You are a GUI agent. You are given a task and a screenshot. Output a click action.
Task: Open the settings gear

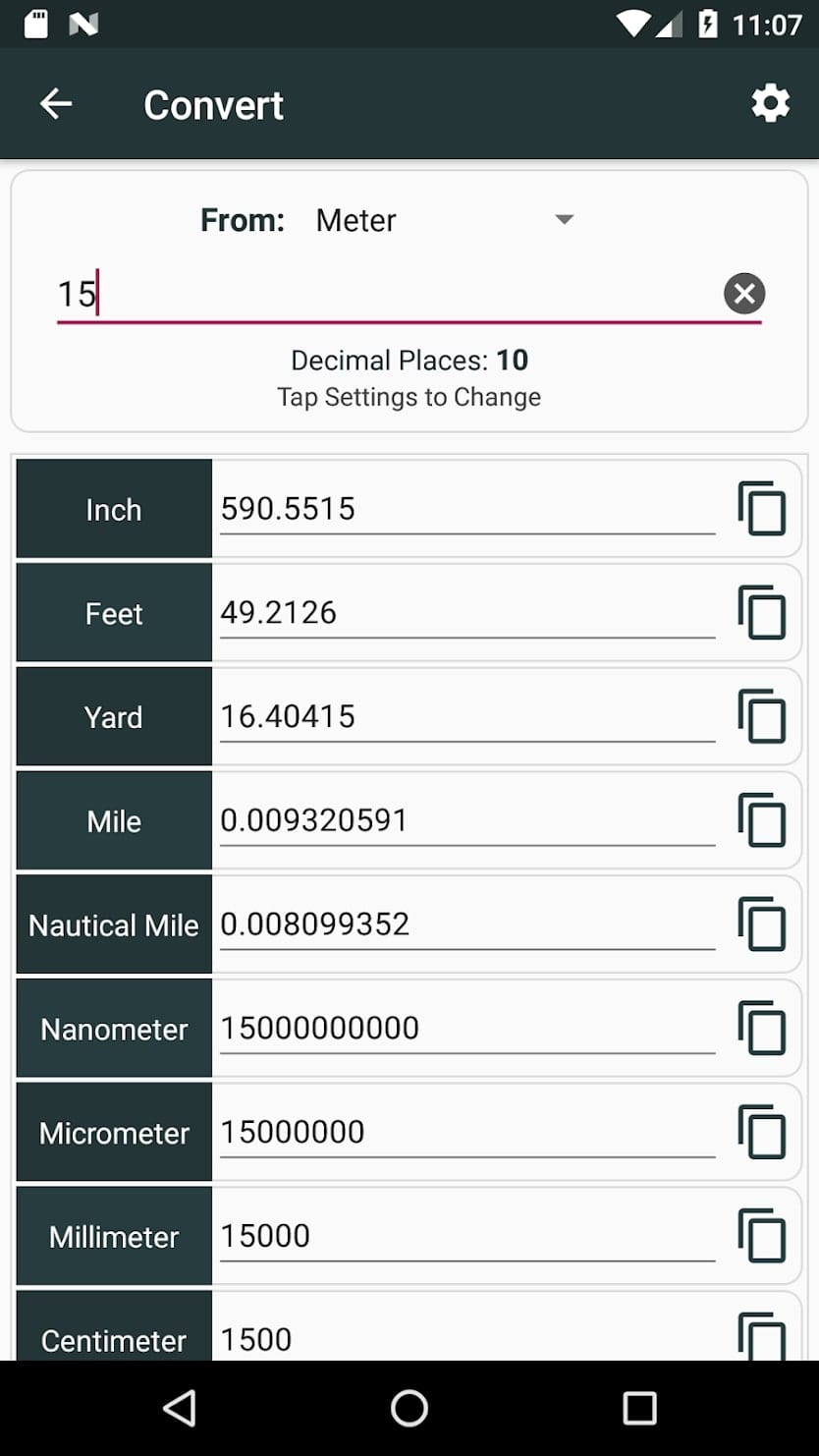pos(770,103)
